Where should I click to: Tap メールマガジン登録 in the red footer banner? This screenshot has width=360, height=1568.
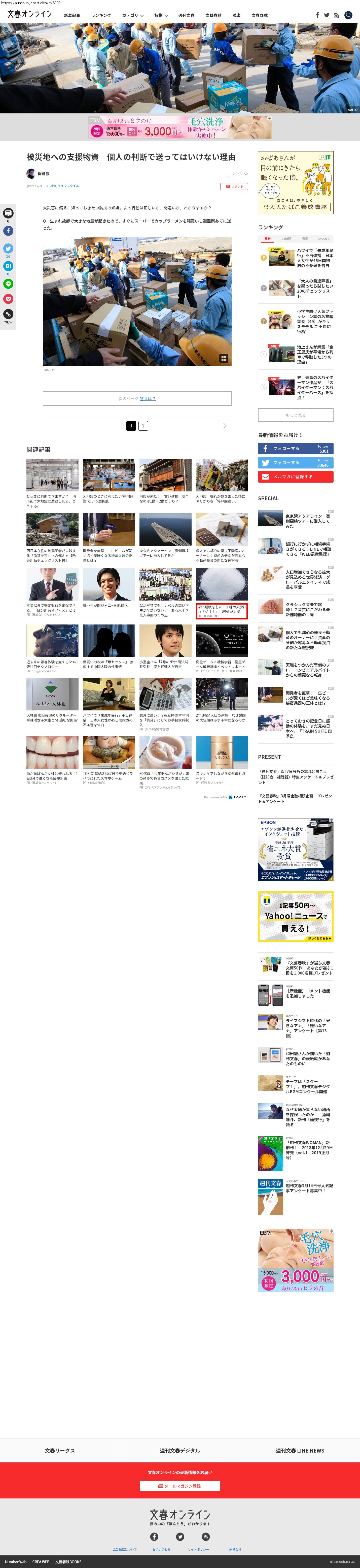pyautogui.click(x=180, y=1486)
